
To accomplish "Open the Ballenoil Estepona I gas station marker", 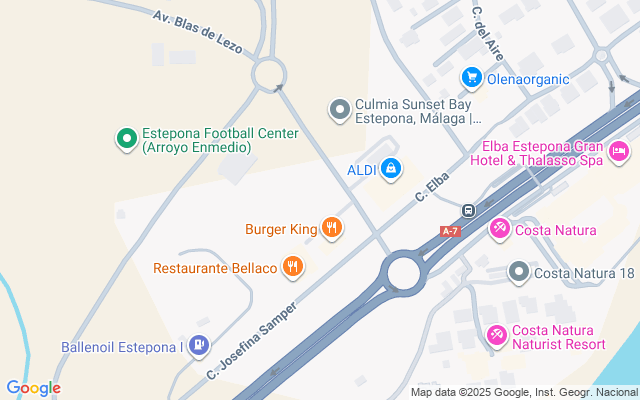I will point(199,346).
